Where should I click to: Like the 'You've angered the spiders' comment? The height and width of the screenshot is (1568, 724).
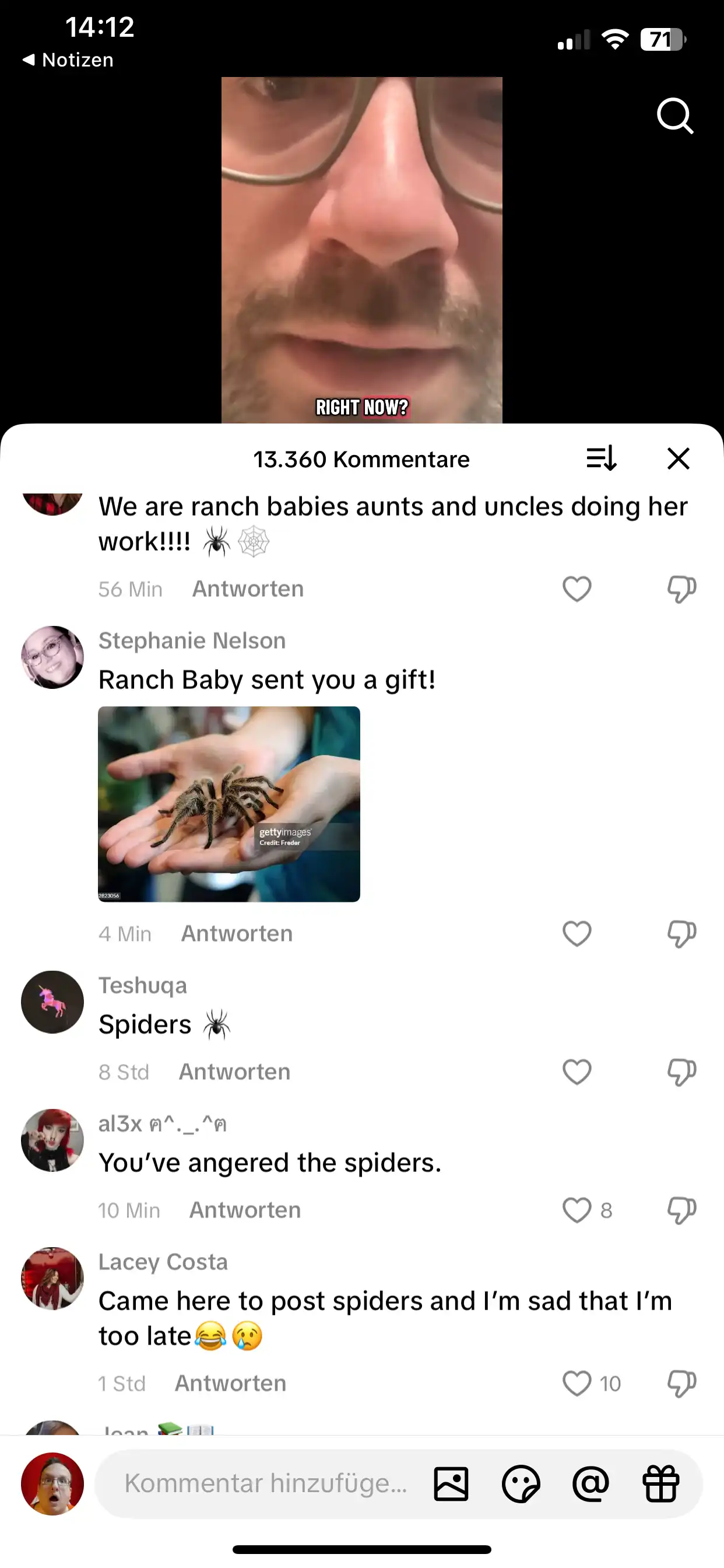tap(577, 1210)
